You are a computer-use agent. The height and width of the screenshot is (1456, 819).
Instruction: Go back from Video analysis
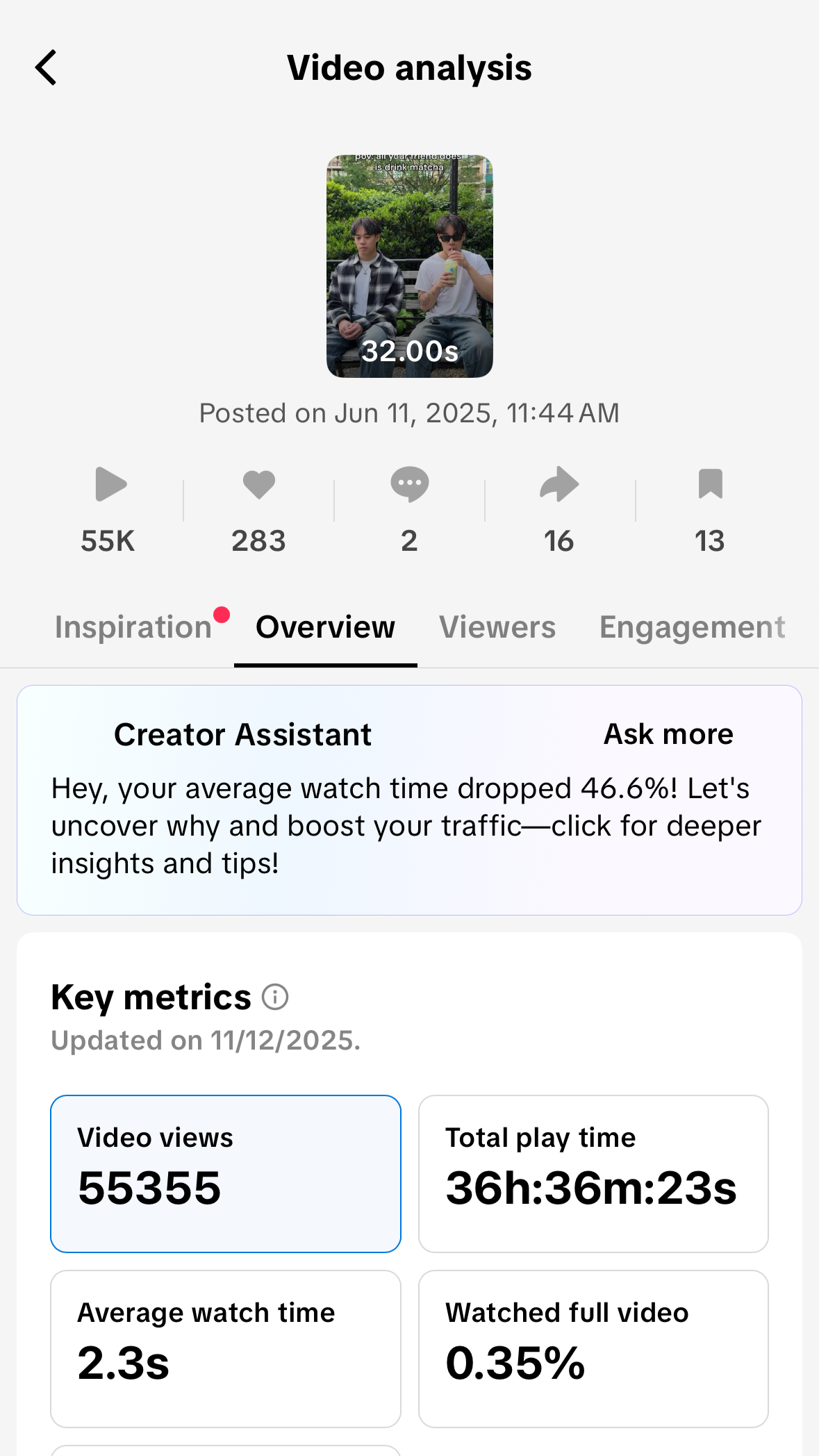[x=46, y=68]
